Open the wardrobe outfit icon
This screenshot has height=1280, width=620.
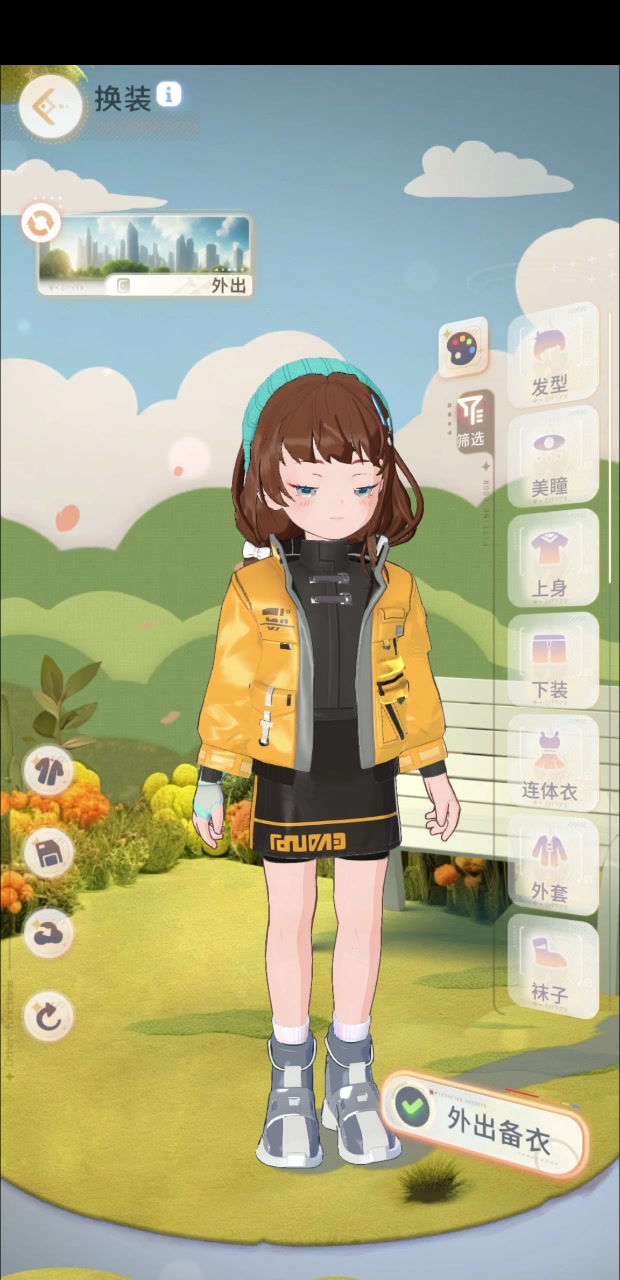point(49,772)
